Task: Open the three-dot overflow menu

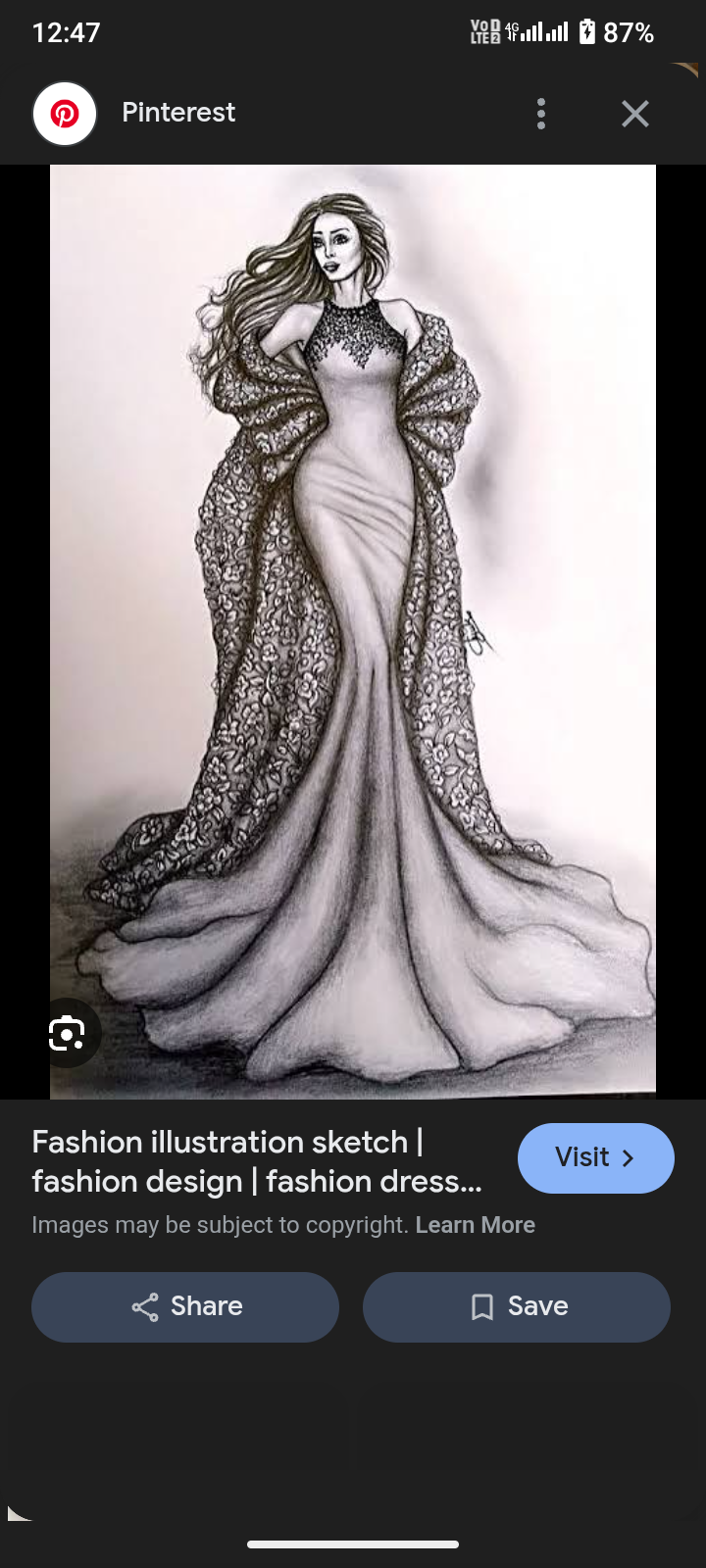Action: pos(541,114)
